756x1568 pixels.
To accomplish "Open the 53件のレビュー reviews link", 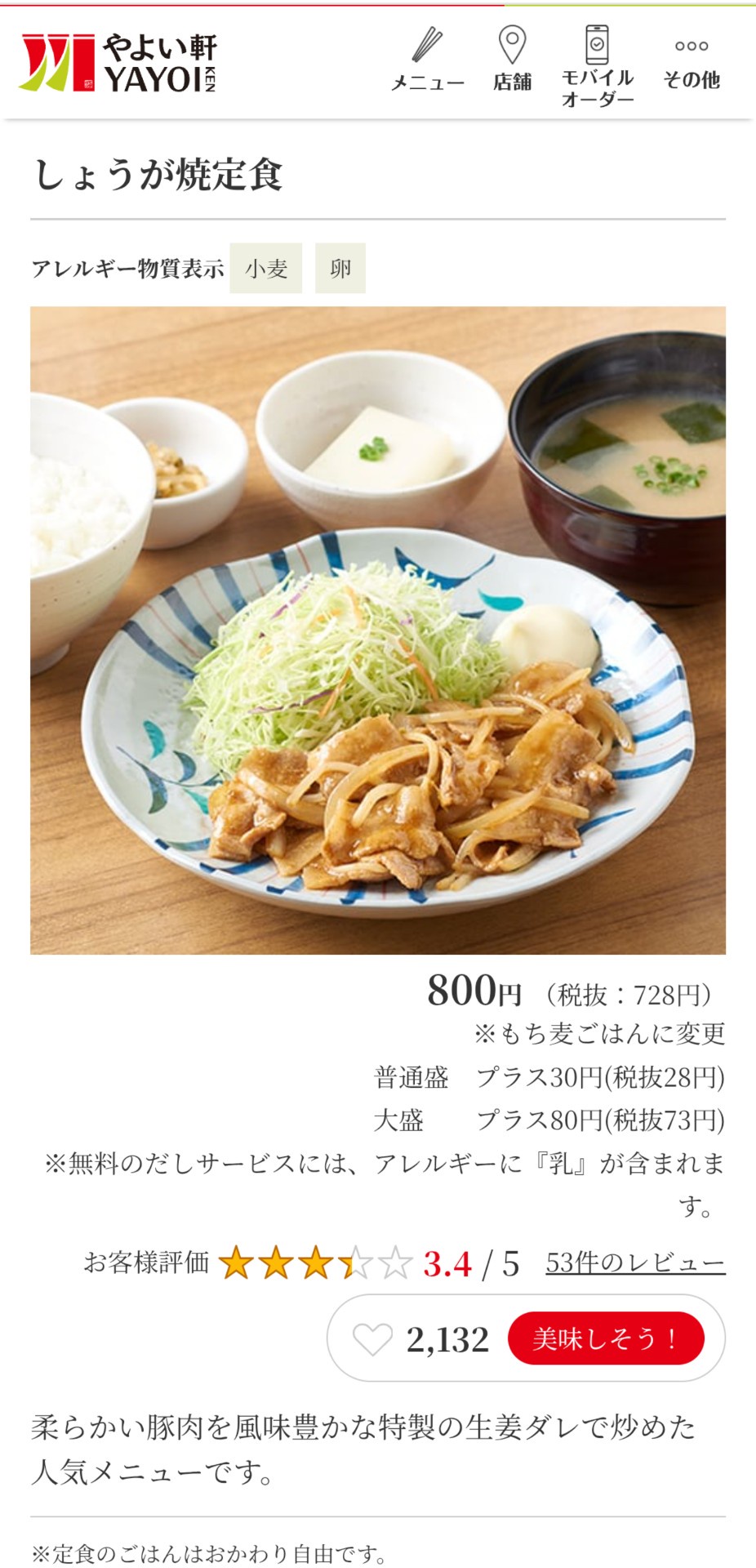I will point(635,1263).
